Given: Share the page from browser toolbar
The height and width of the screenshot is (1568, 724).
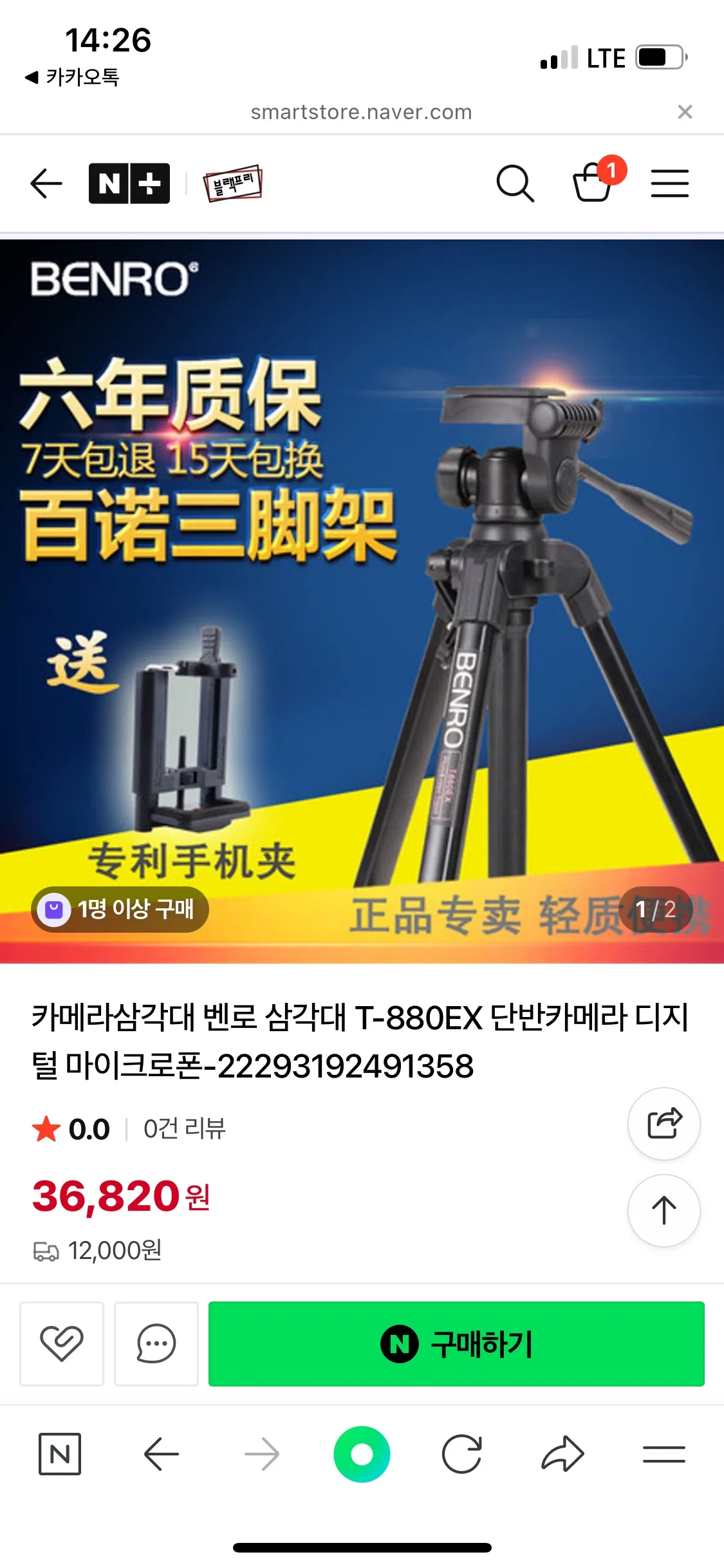Looking at the screenshot, I should (562, 1454).
